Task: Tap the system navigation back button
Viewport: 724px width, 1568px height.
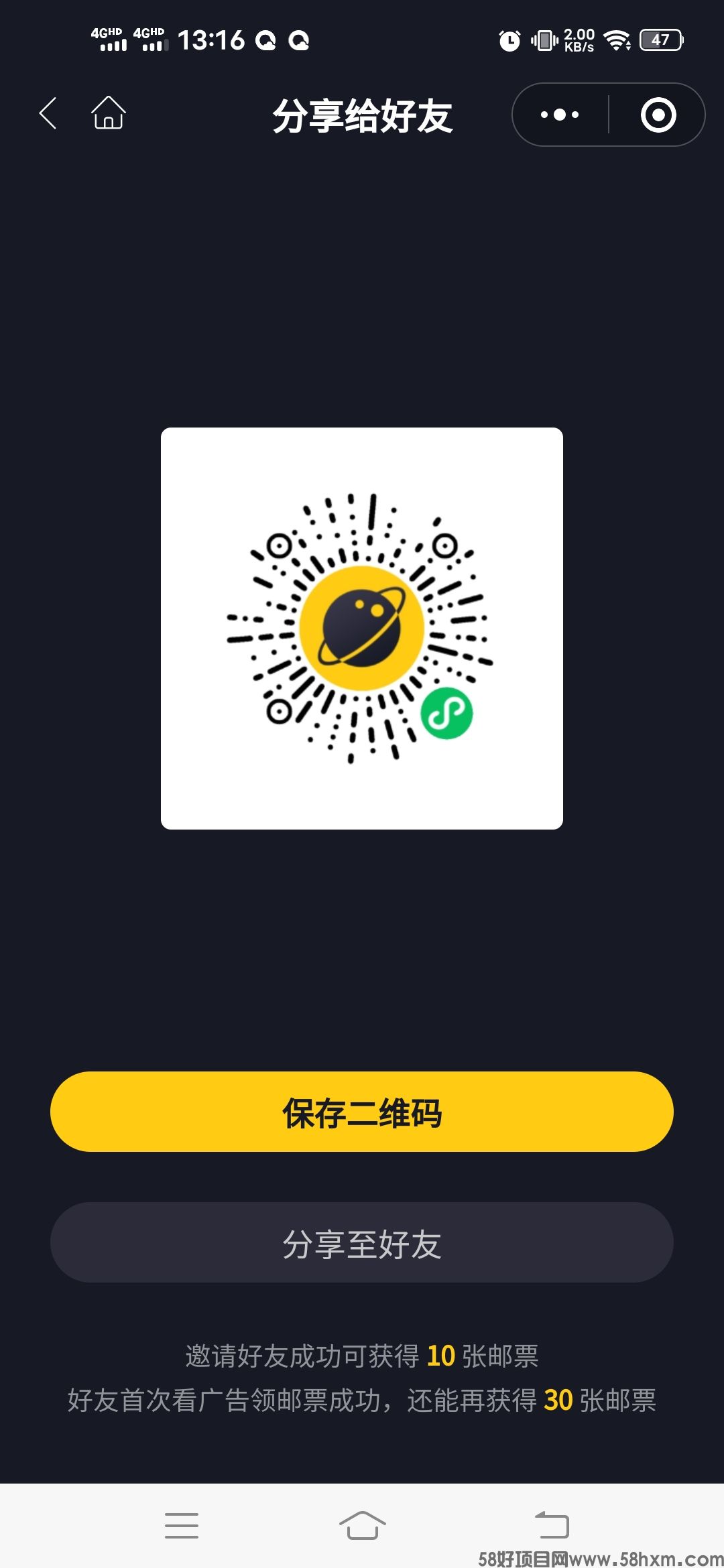Action: [x=551, y=1525]
